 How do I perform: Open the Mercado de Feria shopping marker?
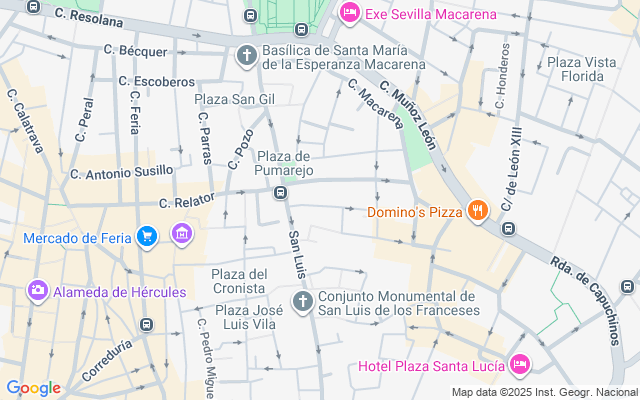(x=147, y=236)
